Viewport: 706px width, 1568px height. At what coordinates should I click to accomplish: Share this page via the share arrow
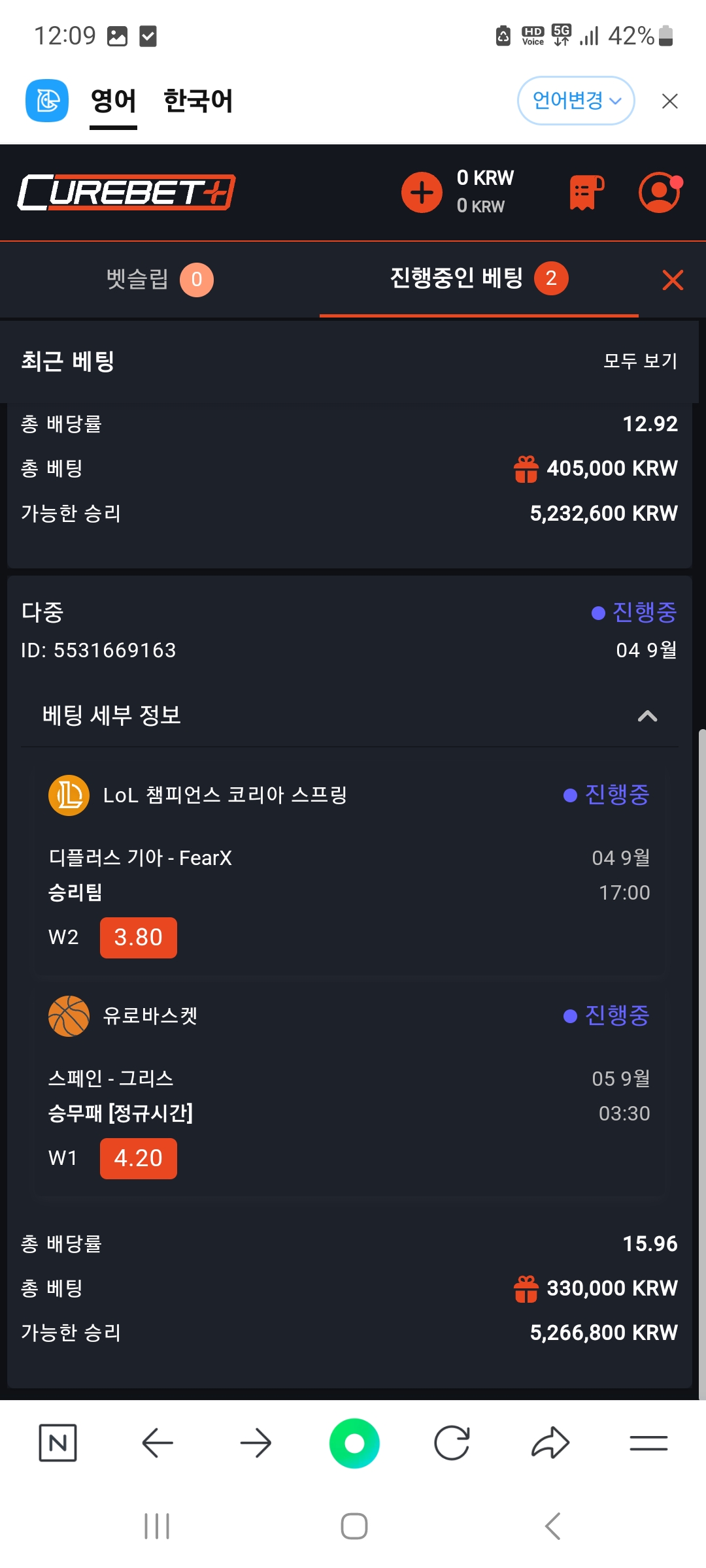click(550, 1443)
